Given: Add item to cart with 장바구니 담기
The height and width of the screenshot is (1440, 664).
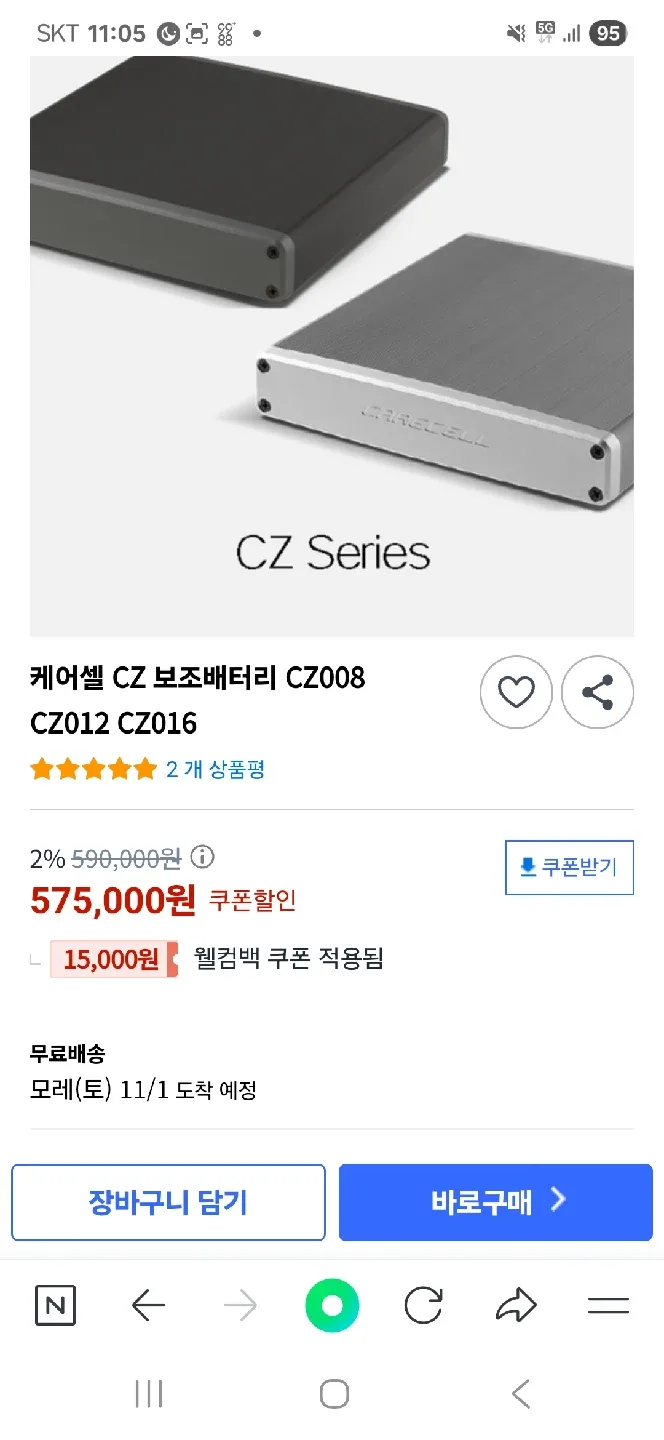Looking at the screenshot, I should point(168,1202).
